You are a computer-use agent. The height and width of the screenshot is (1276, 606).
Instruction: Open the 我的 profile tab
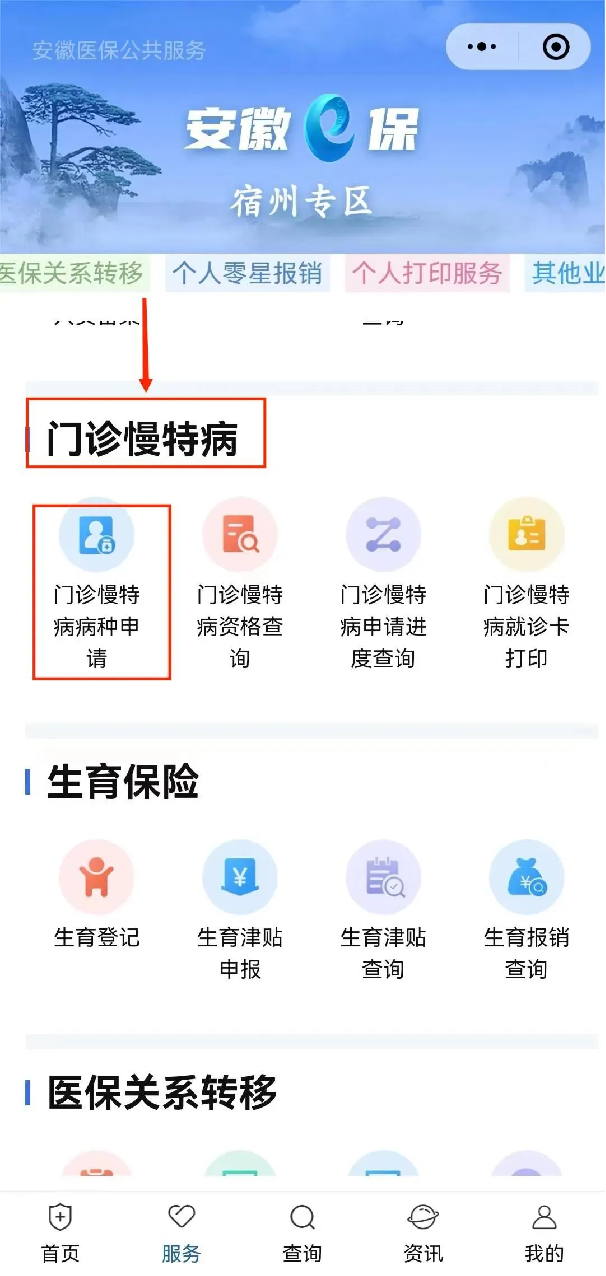[544, 1233]
